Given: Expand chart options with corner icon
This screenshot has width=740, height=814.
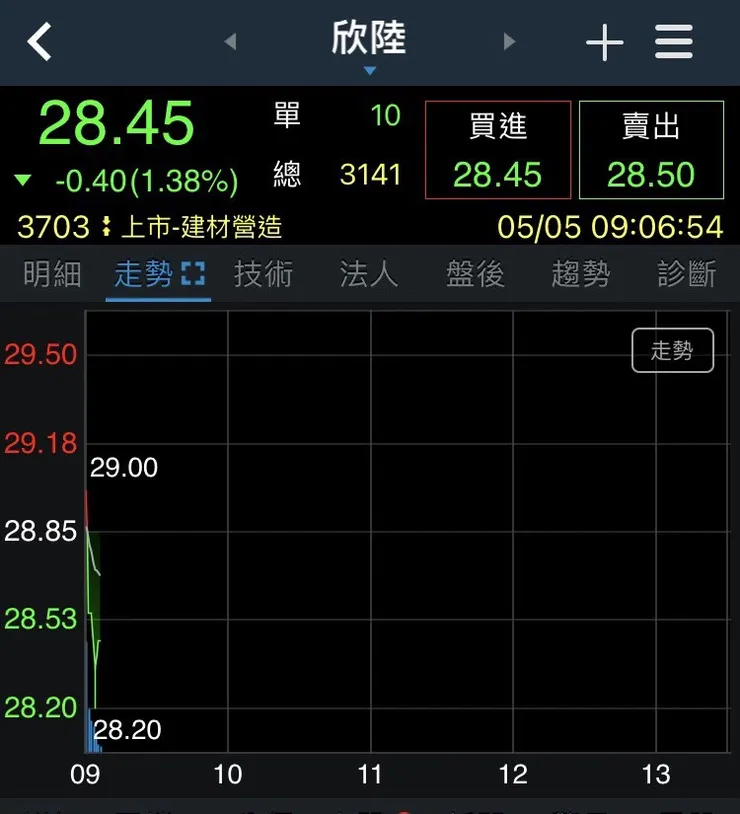Looking at the screenshot, I should [192, 275].
